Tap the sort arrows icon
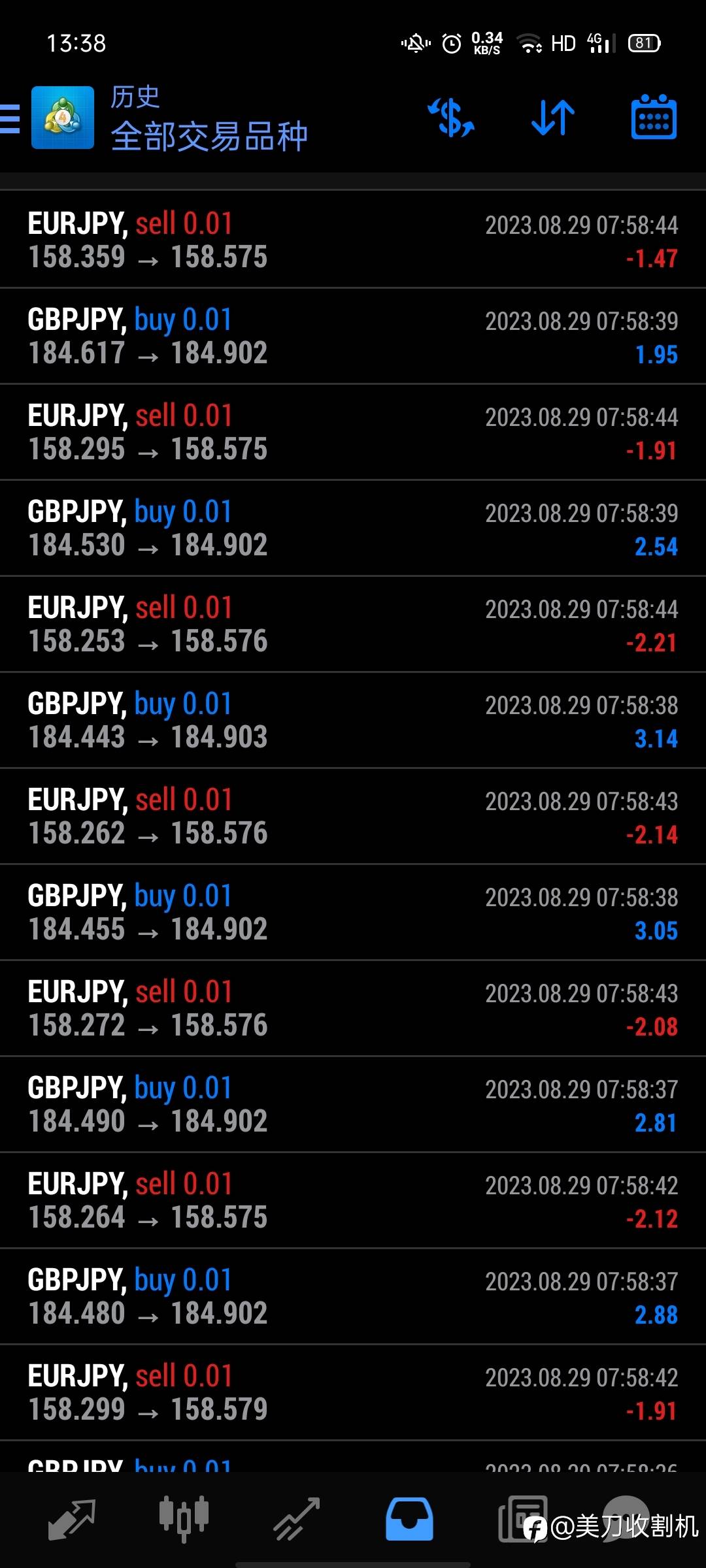This screenshot has height=1568, width=706. point(553,118)
